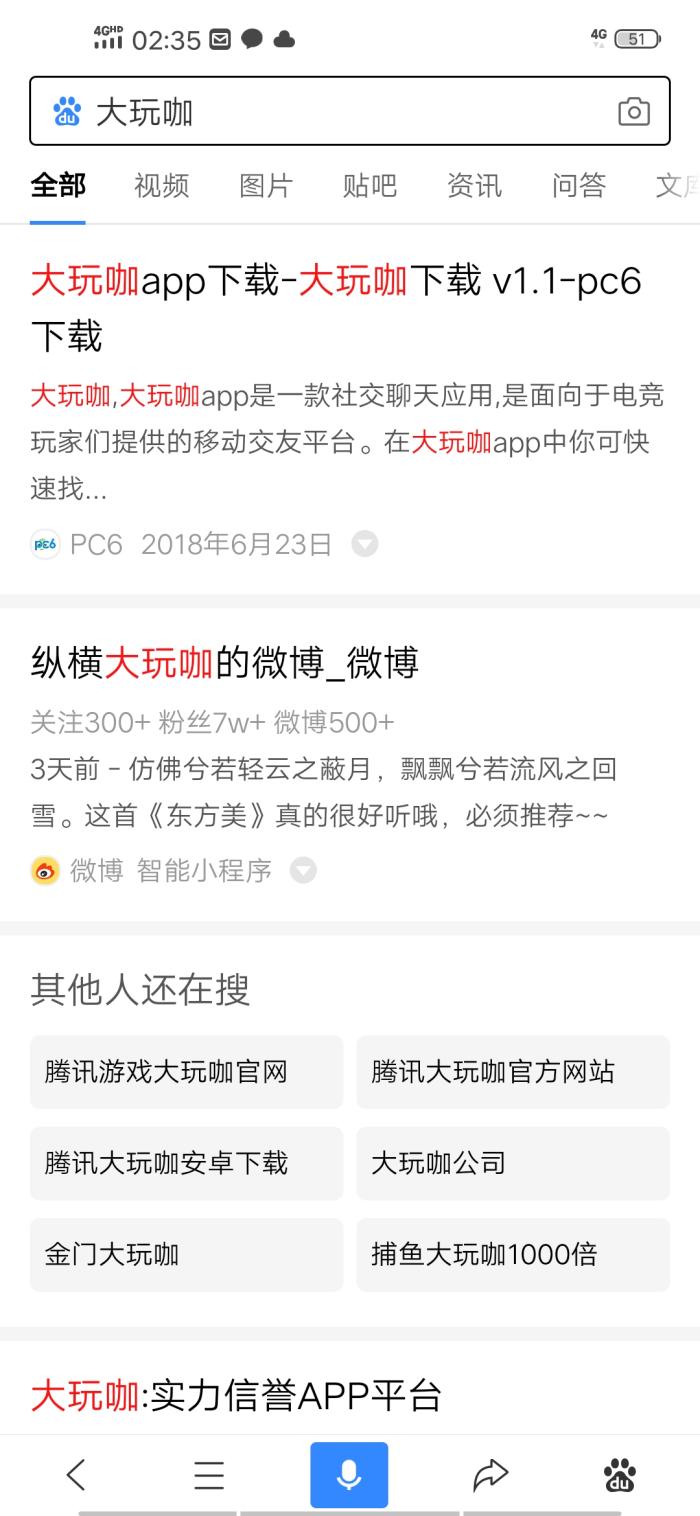Go back with the bottom back arrow
Viewport: 700px width, 1516px height.
click(76, 1474)
